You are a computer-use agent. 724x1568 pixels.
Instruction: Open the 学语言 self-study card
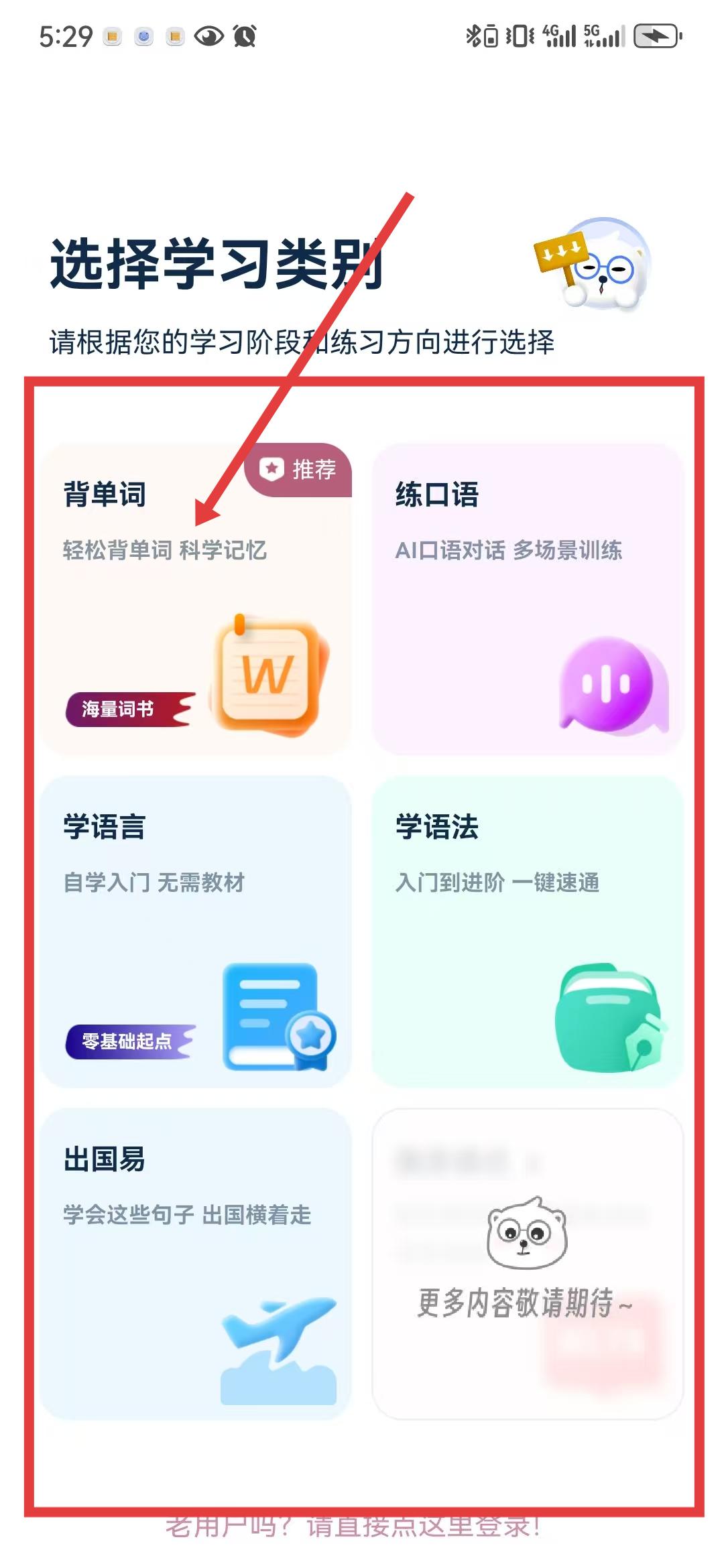[196, 931]
